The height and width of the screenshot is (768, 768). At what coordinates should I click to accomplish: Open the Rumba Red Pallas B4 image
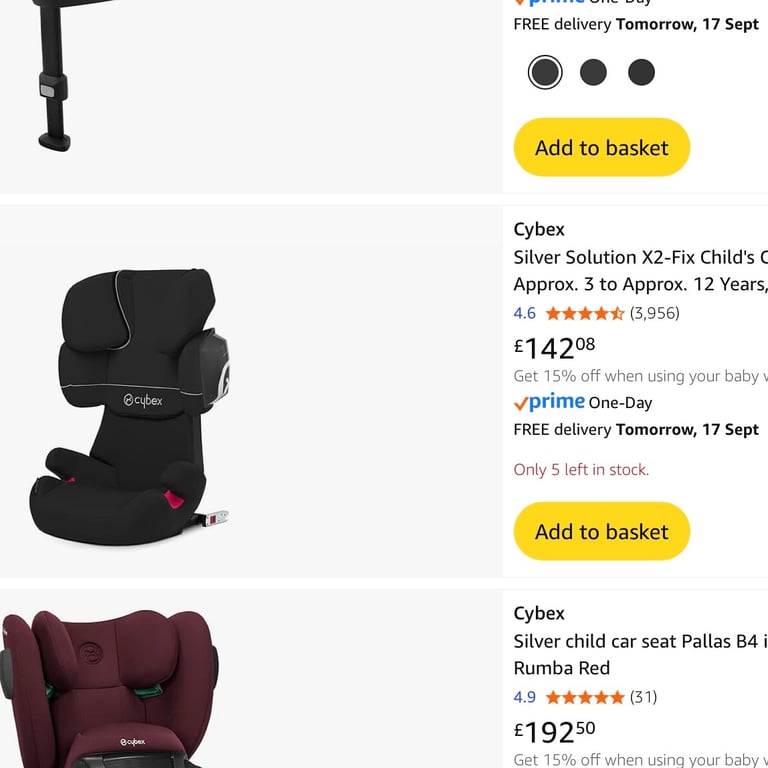110,690
